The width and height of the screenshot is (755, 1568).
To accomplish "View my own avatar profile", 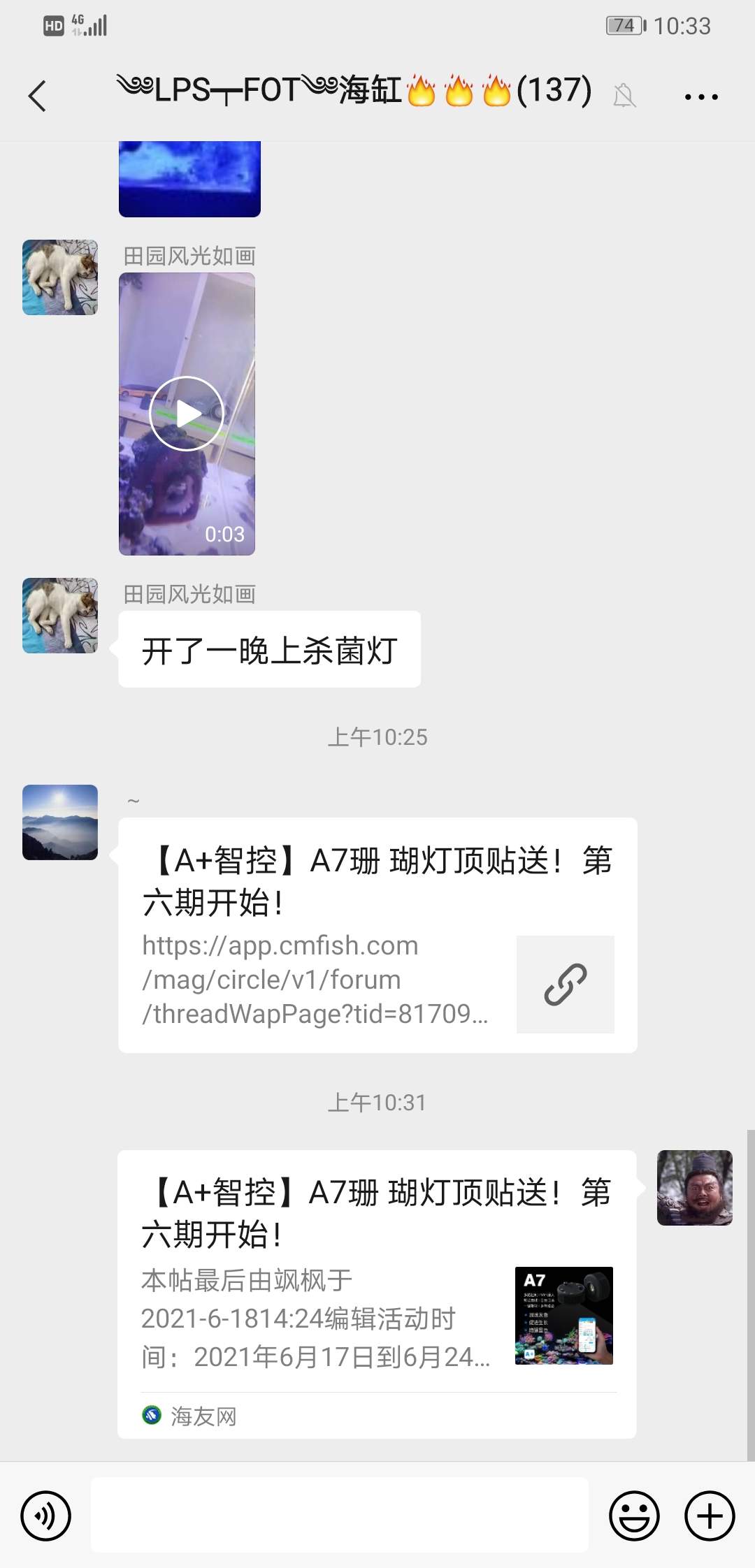I will (x=694, y=1188).
